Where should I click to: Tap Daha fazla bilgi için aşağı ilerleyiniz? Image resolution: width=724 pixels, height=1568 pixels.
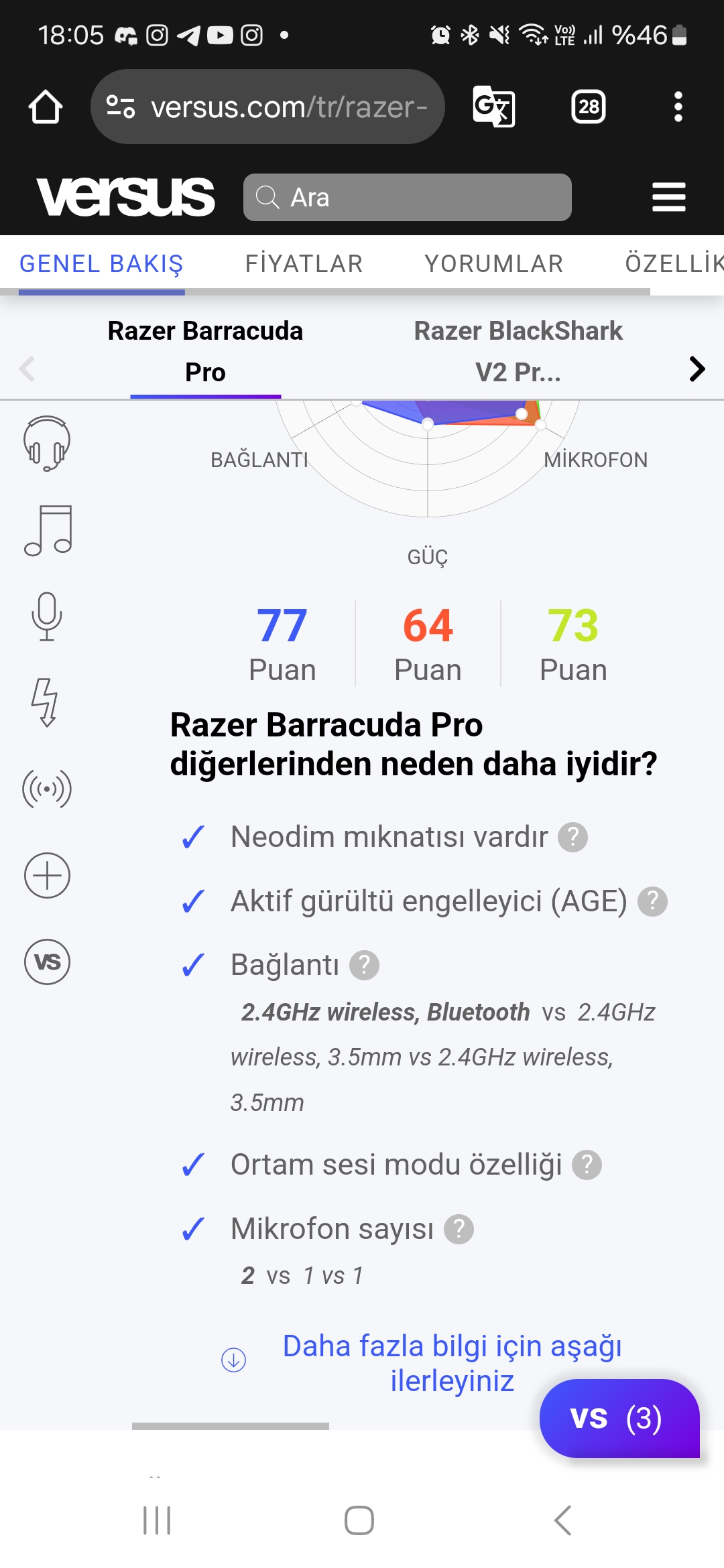[x=451, y=1363]
